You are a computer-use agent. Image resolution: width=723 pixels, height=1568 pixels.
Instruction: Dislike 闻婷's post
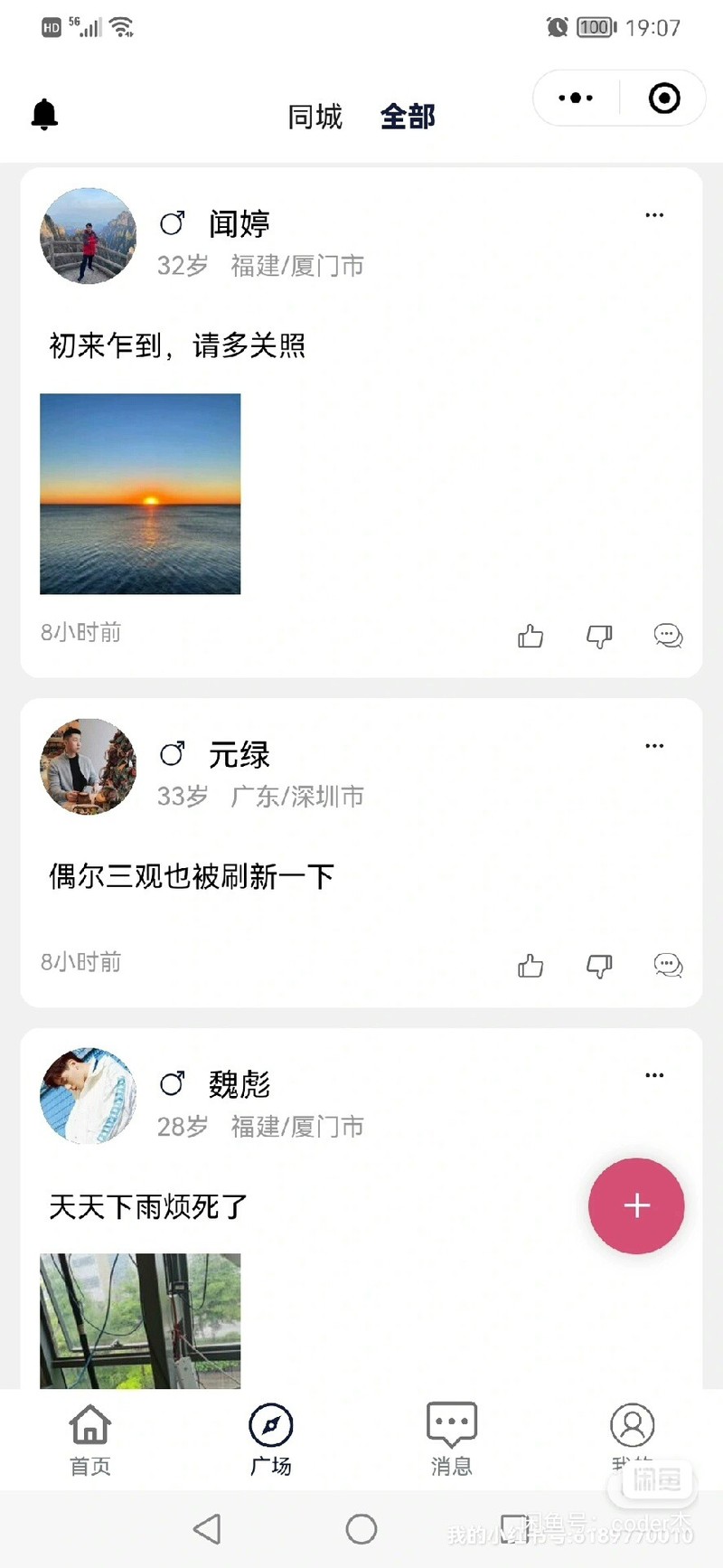click(599, 637)
